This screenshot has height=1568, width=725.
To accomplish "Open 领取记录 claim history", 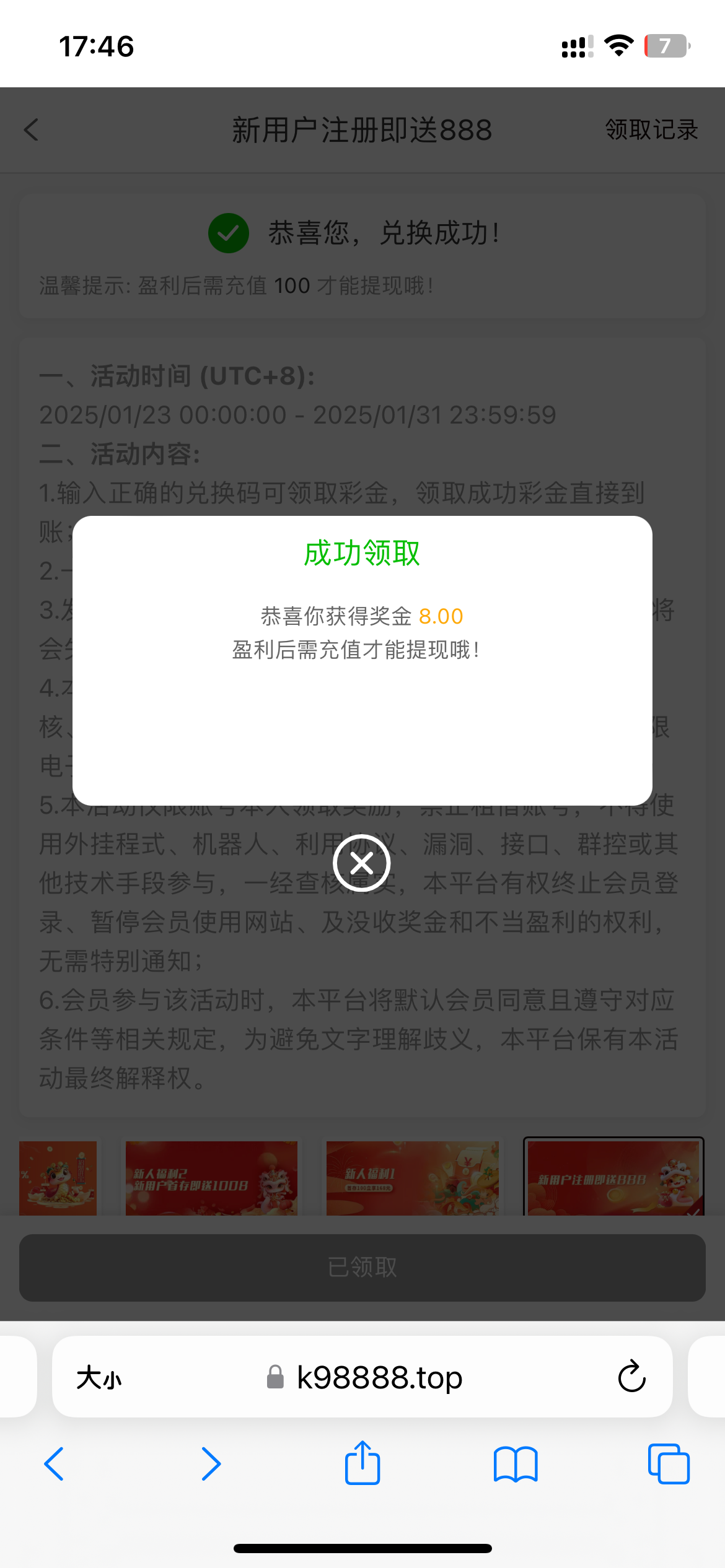I will [x=651, y=130].
